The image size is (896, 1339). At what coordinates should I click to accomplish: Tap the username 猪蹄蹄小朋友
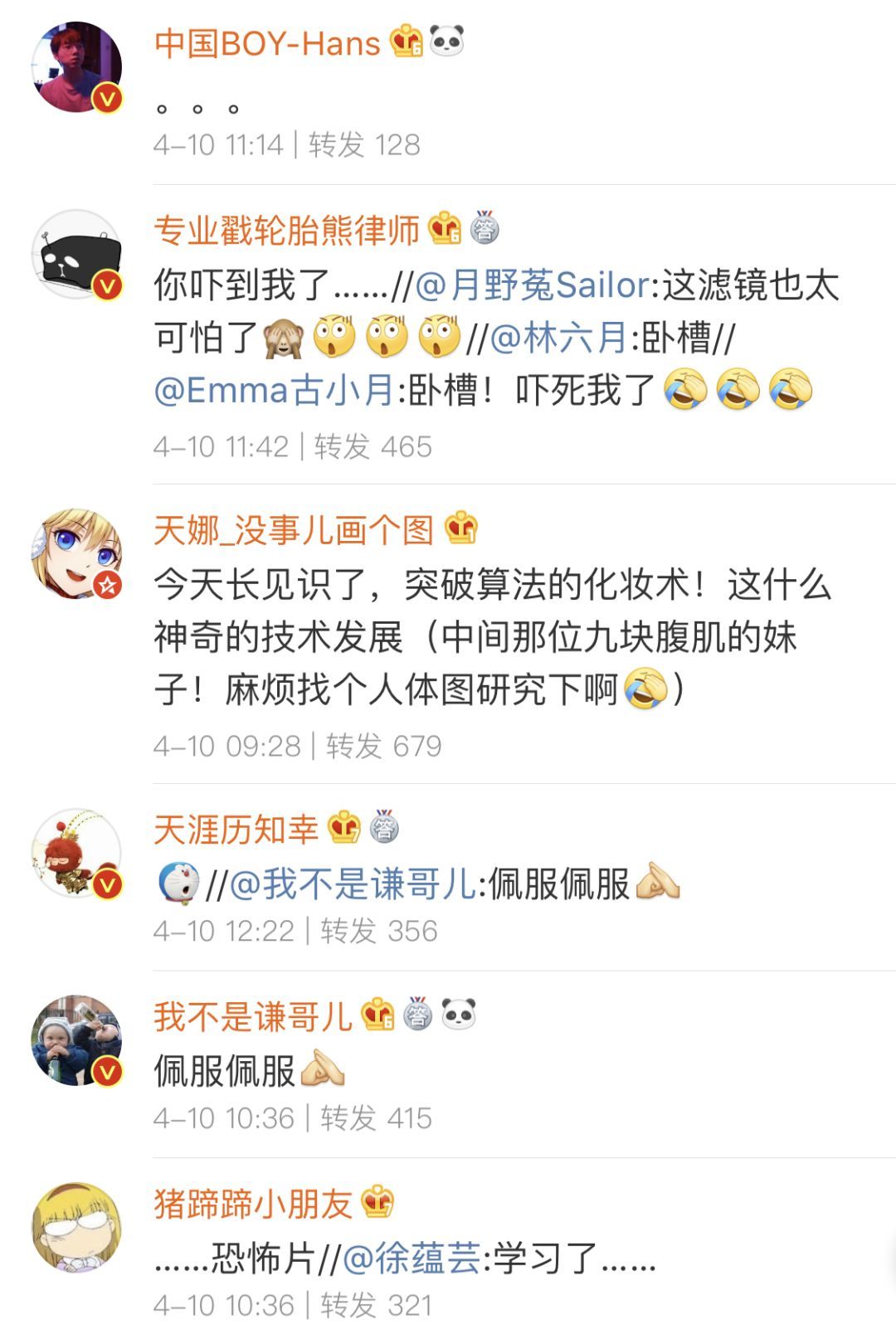(253, 1203)
